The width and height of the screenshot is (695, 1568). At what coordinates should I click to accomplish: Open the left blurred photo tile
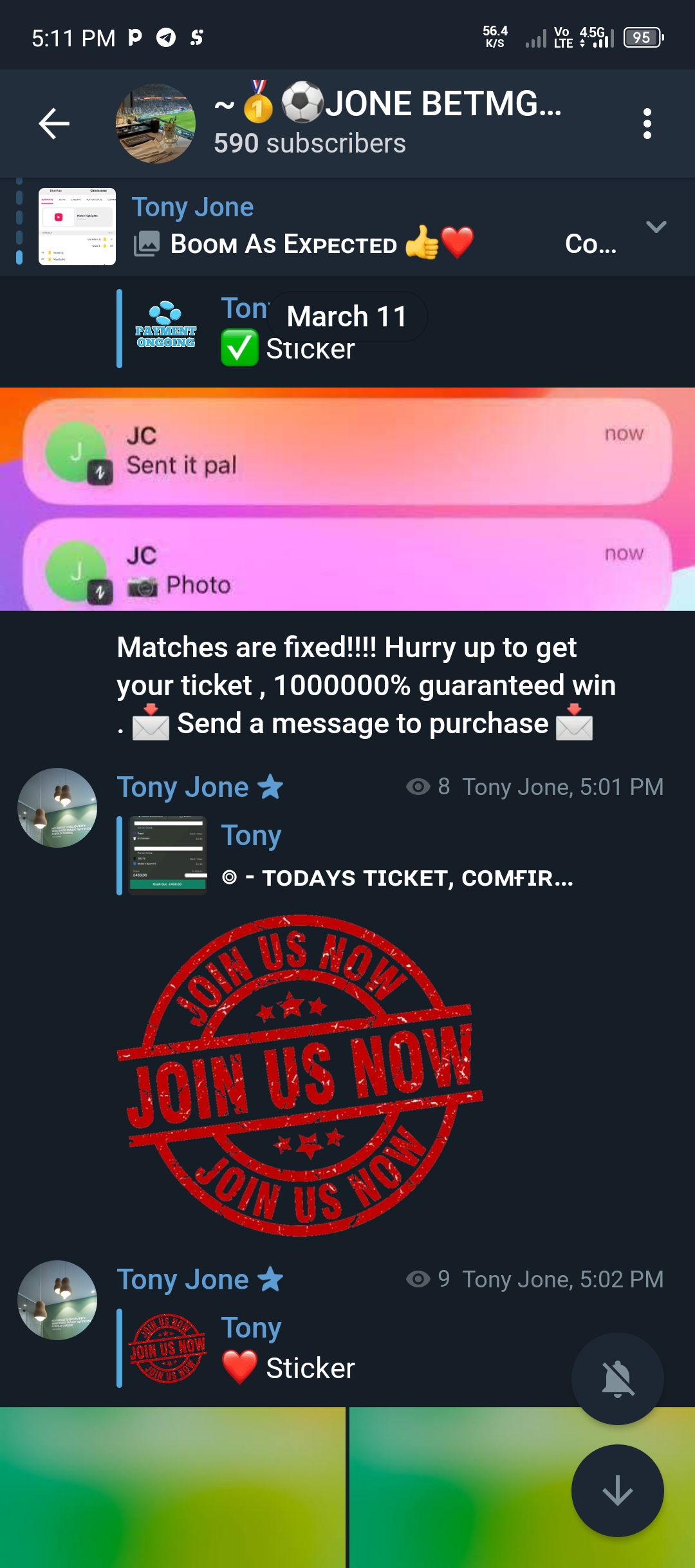pos(172,1488)
